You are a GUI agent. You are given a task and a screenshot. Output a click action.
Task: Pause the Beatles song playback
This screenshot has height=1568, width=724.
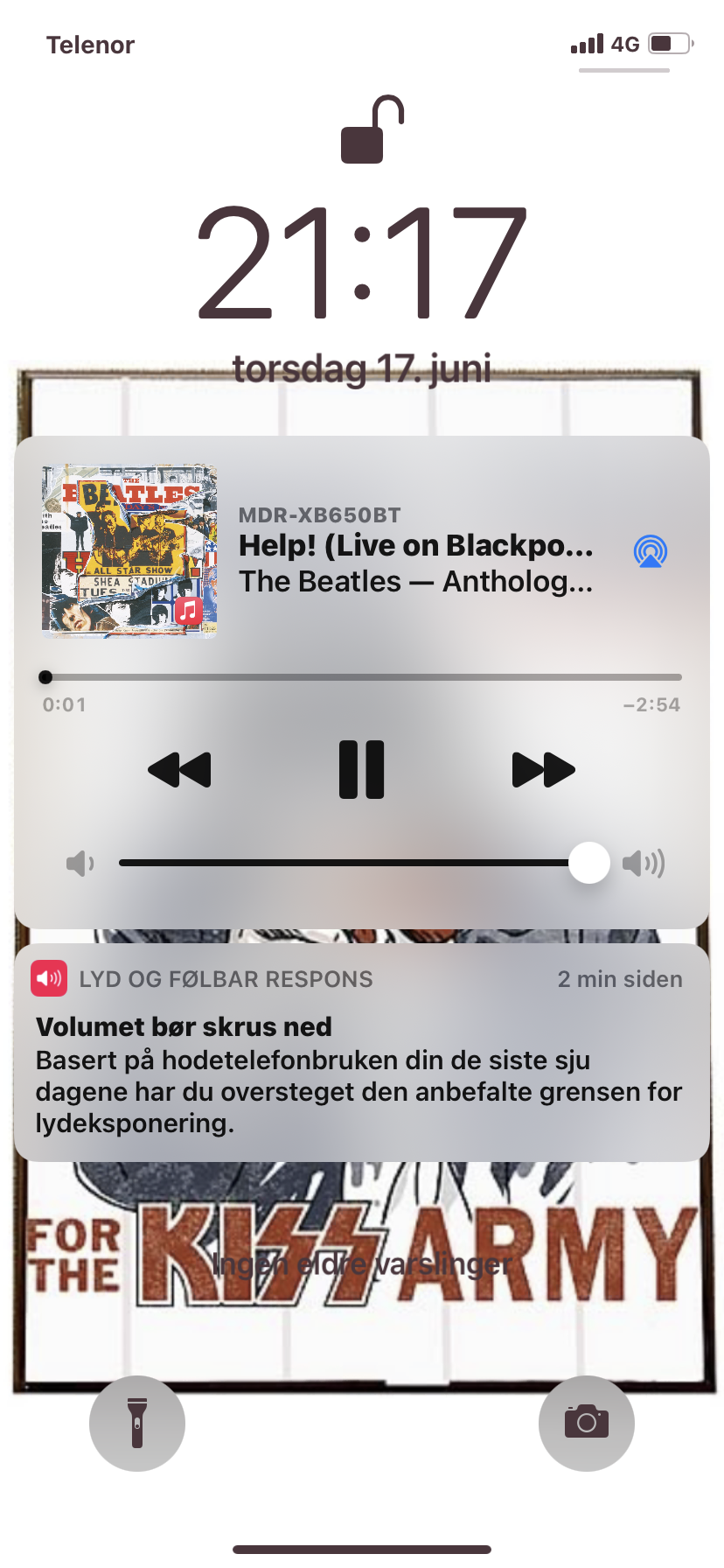(x=361, y=770)
